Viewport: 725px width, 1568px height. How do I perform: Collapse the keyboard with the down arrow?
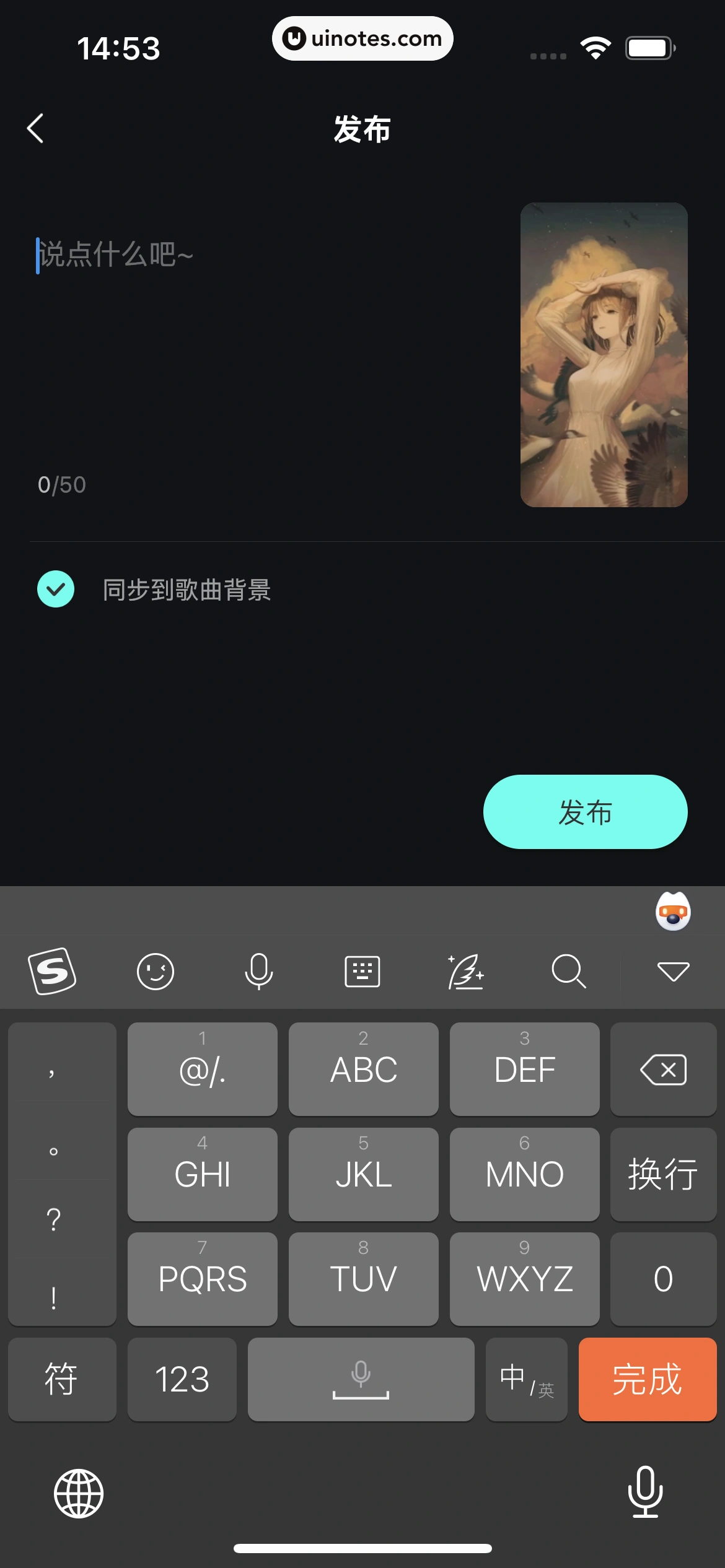coord(673,971)
